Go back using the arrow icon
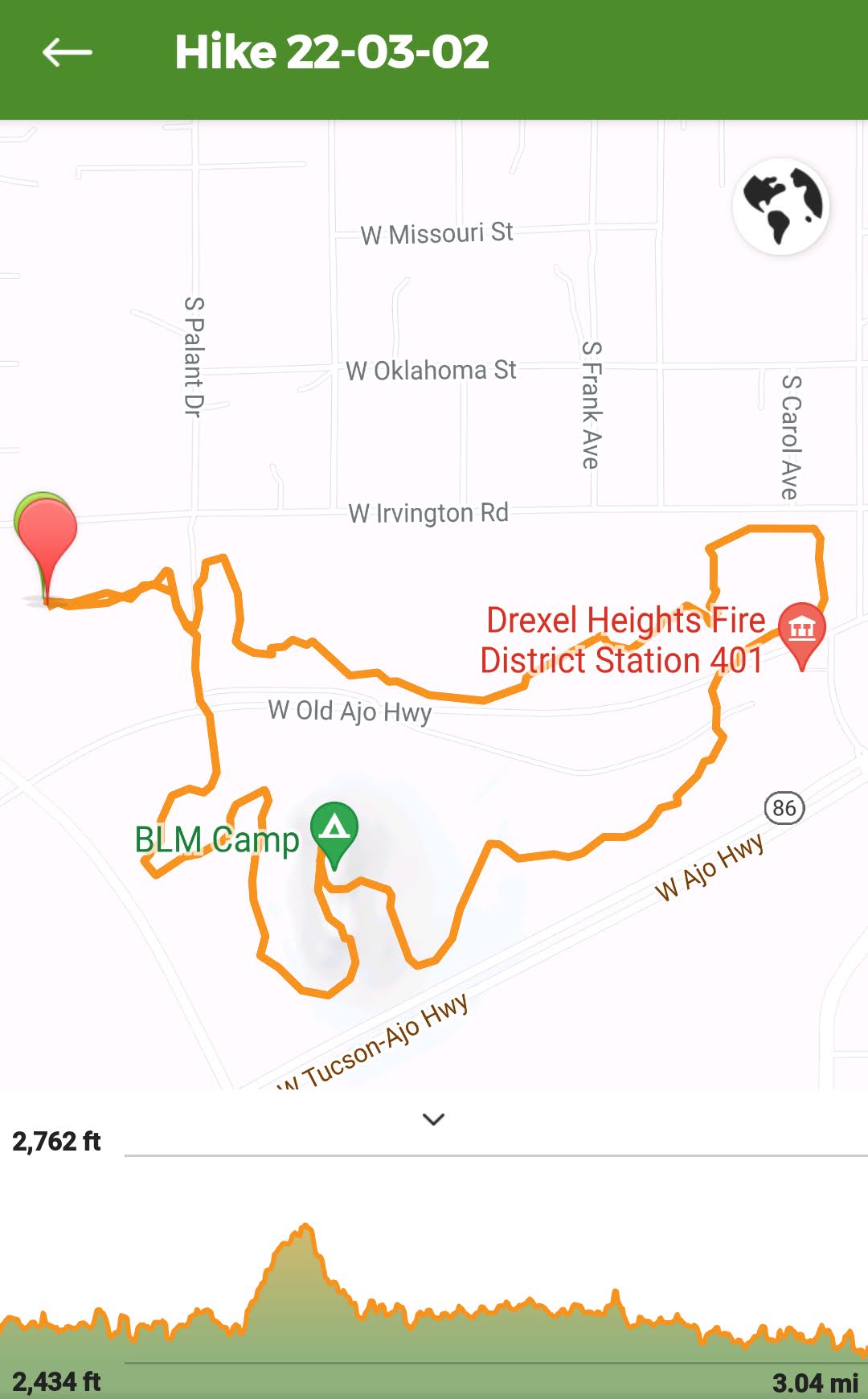868x1399 pixels. [x=68, y=53]
